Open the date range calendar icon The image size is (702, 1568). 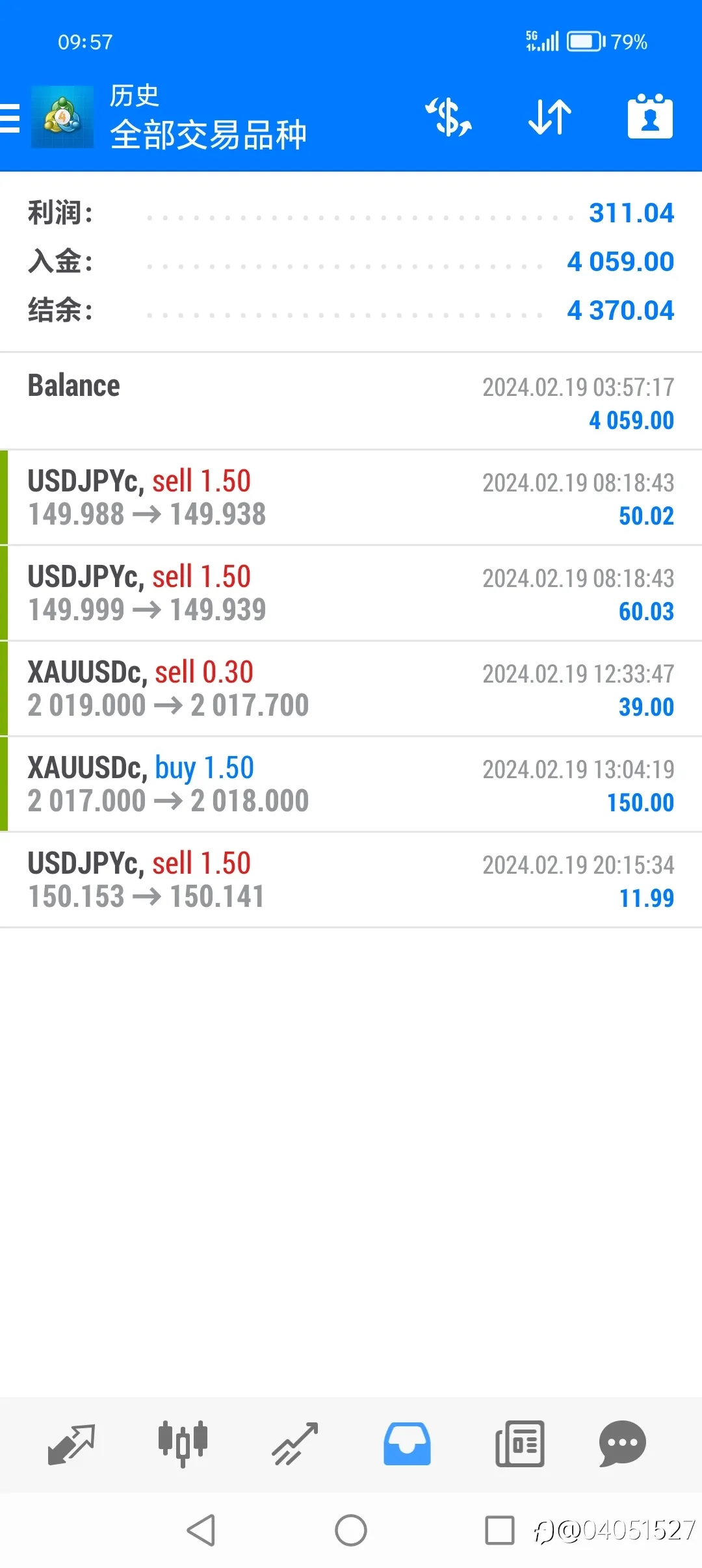[x=650, y=116]
